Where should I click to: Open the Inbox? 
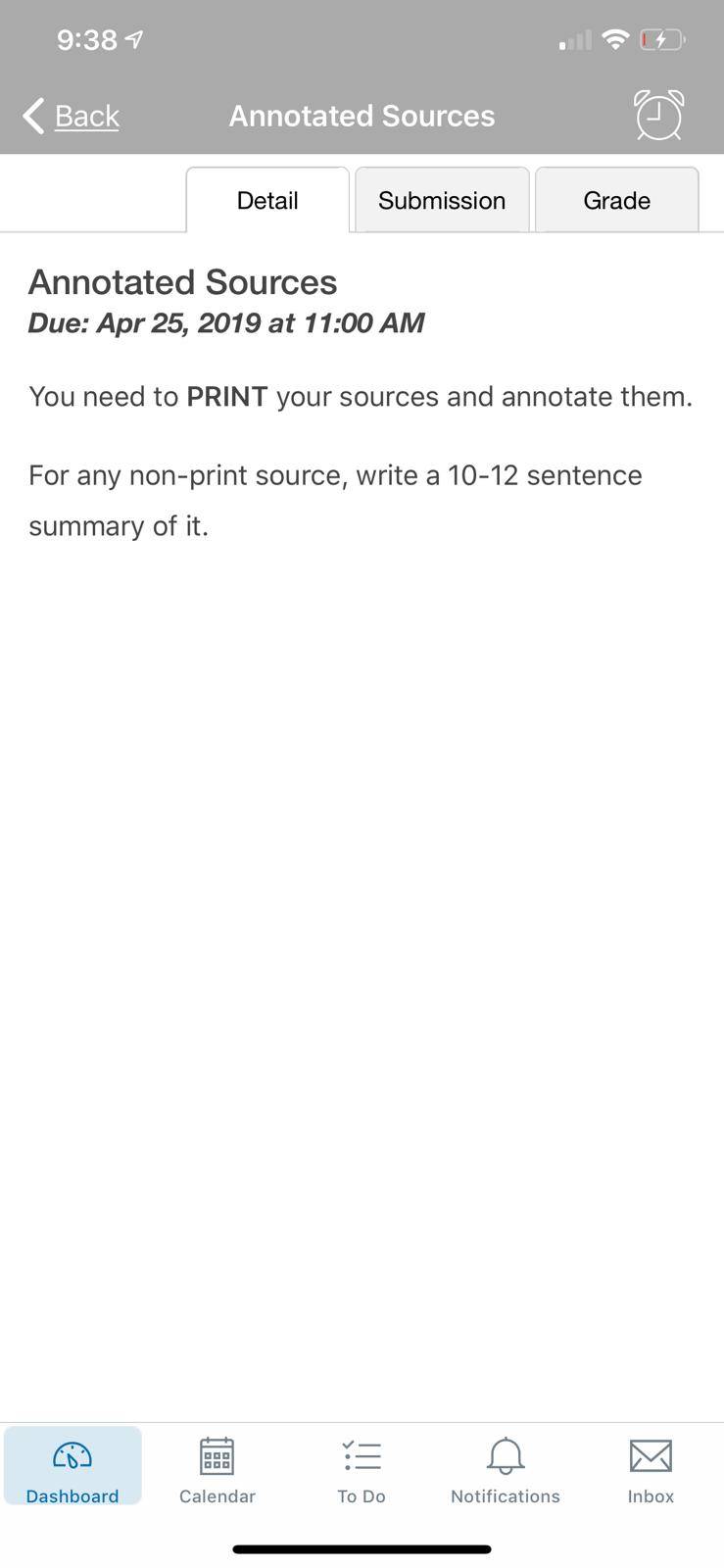tap(651, 1467)
